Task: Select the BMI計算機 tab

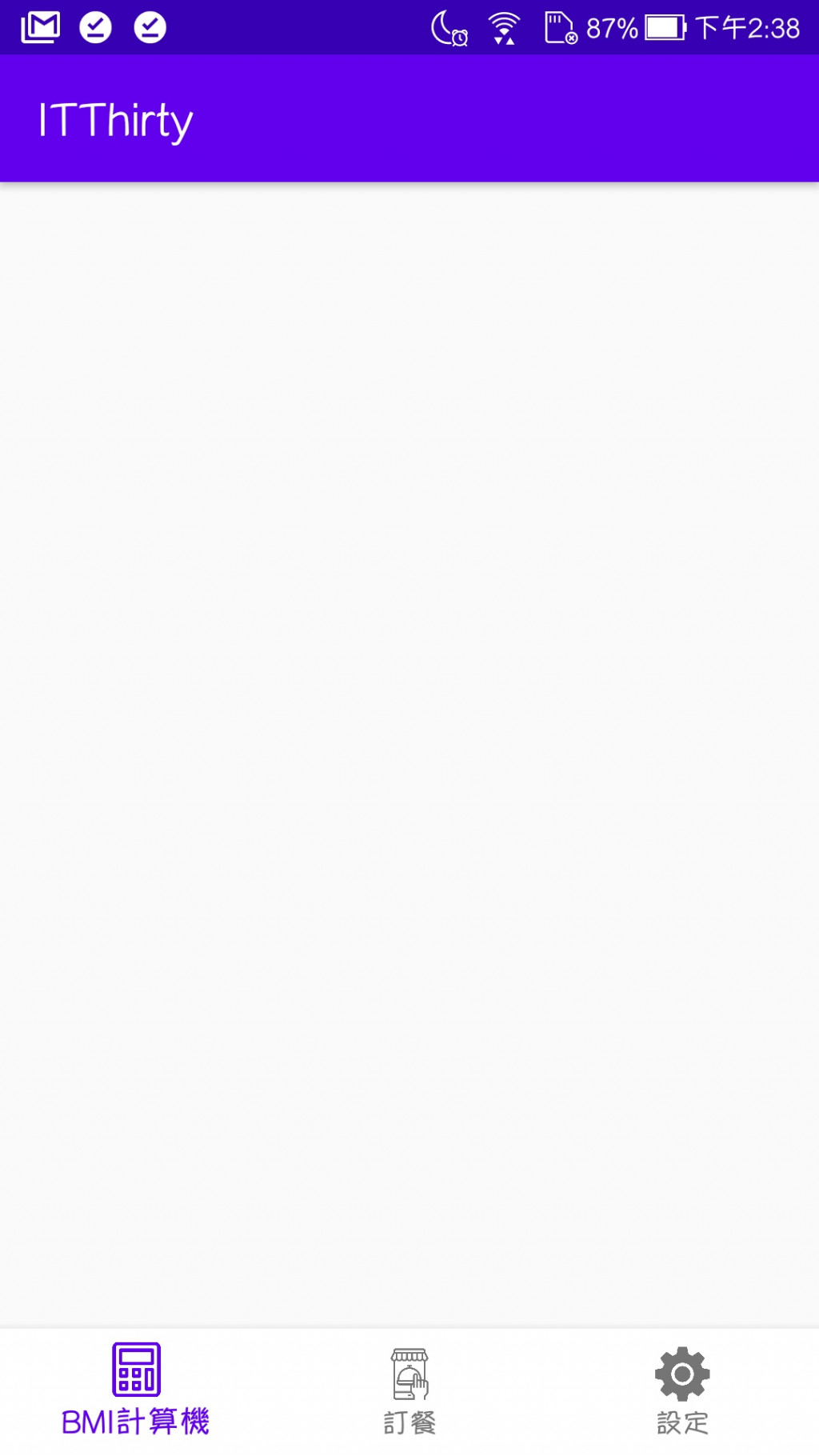Action: (x=136, y=1390)
